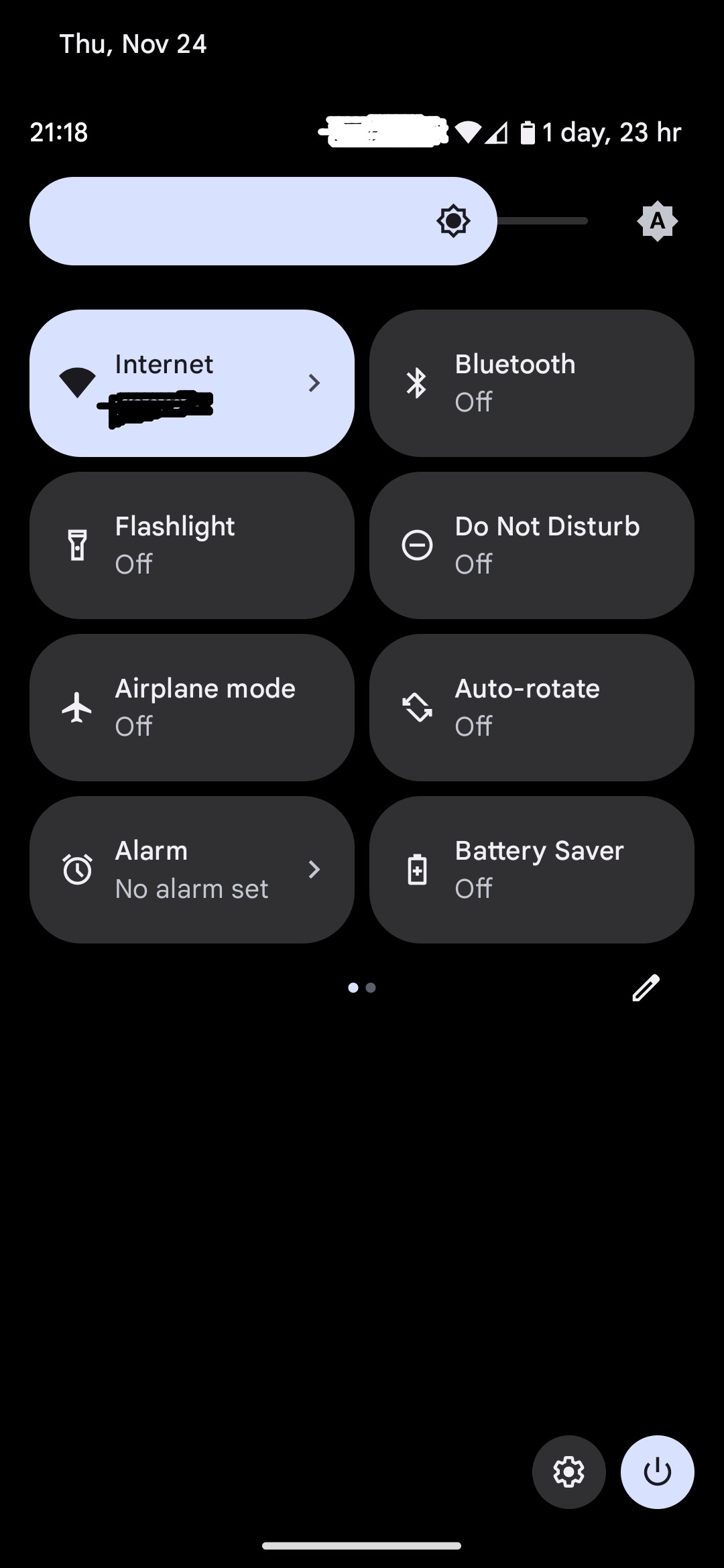Toggle adaptive brightness icon
This screenshot has height=1568, width=724.
(x=657, y=221)
